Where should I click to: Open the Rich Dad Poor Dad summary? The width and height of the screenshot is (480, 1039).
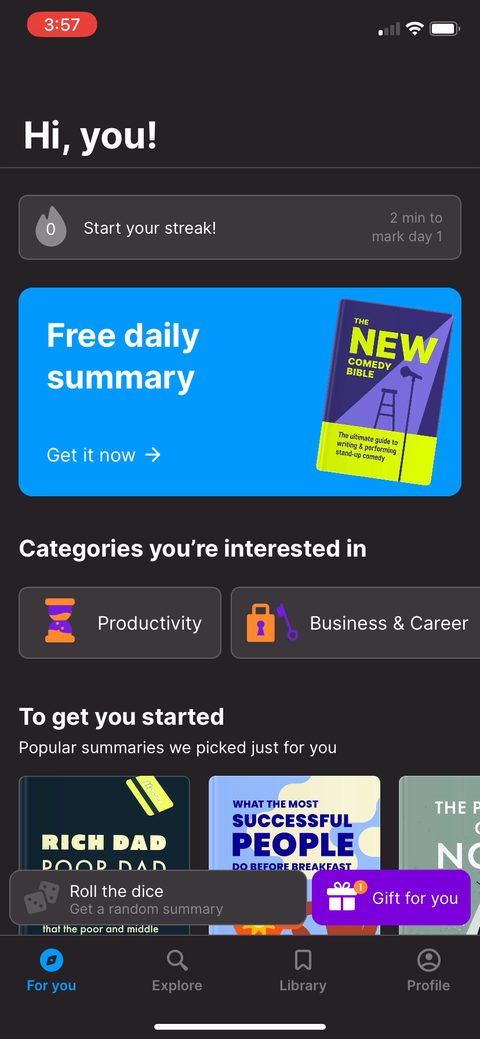coord(104,822)
